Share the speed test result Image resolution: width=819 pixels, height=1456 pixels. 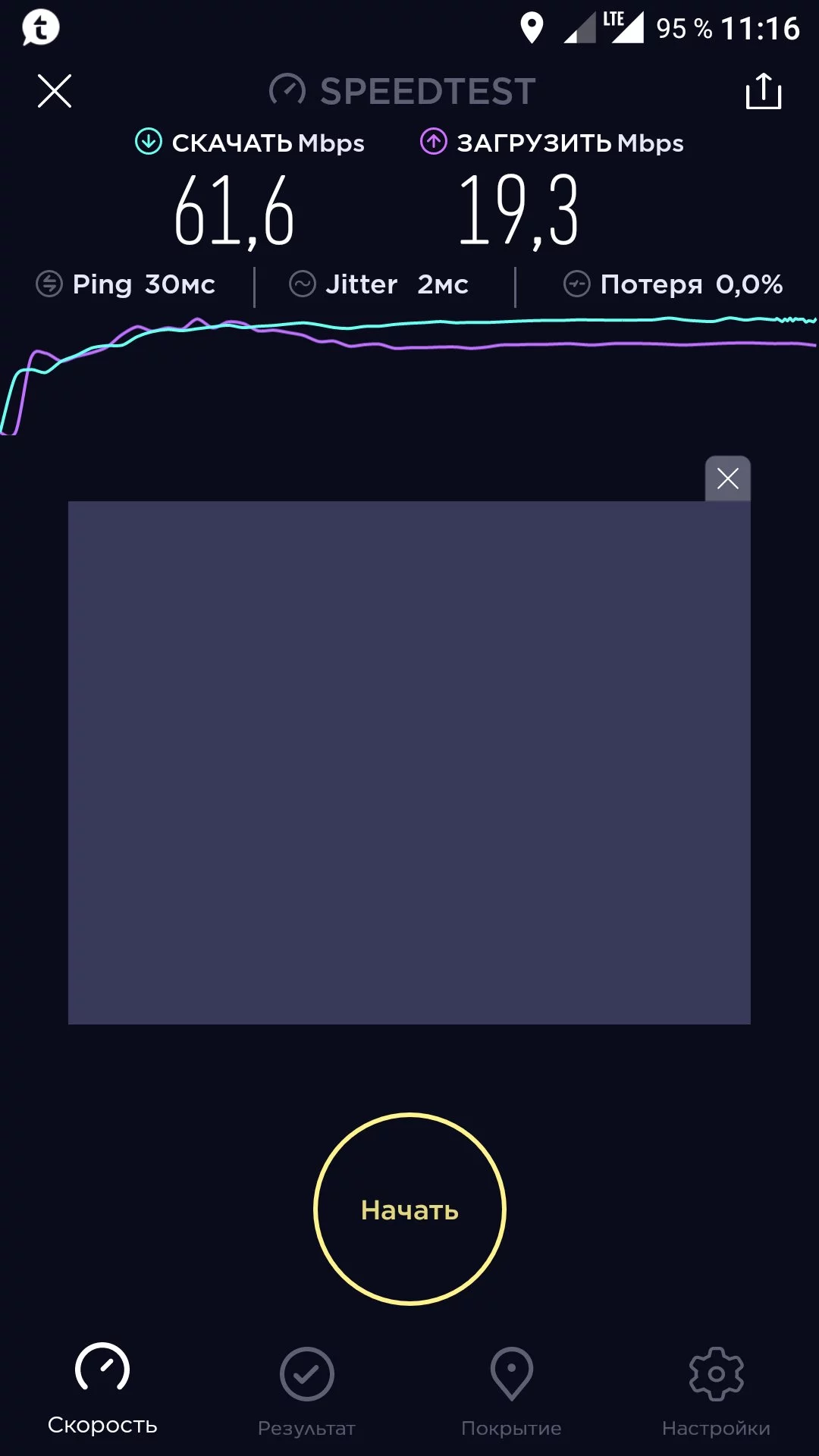click(763, 91)
